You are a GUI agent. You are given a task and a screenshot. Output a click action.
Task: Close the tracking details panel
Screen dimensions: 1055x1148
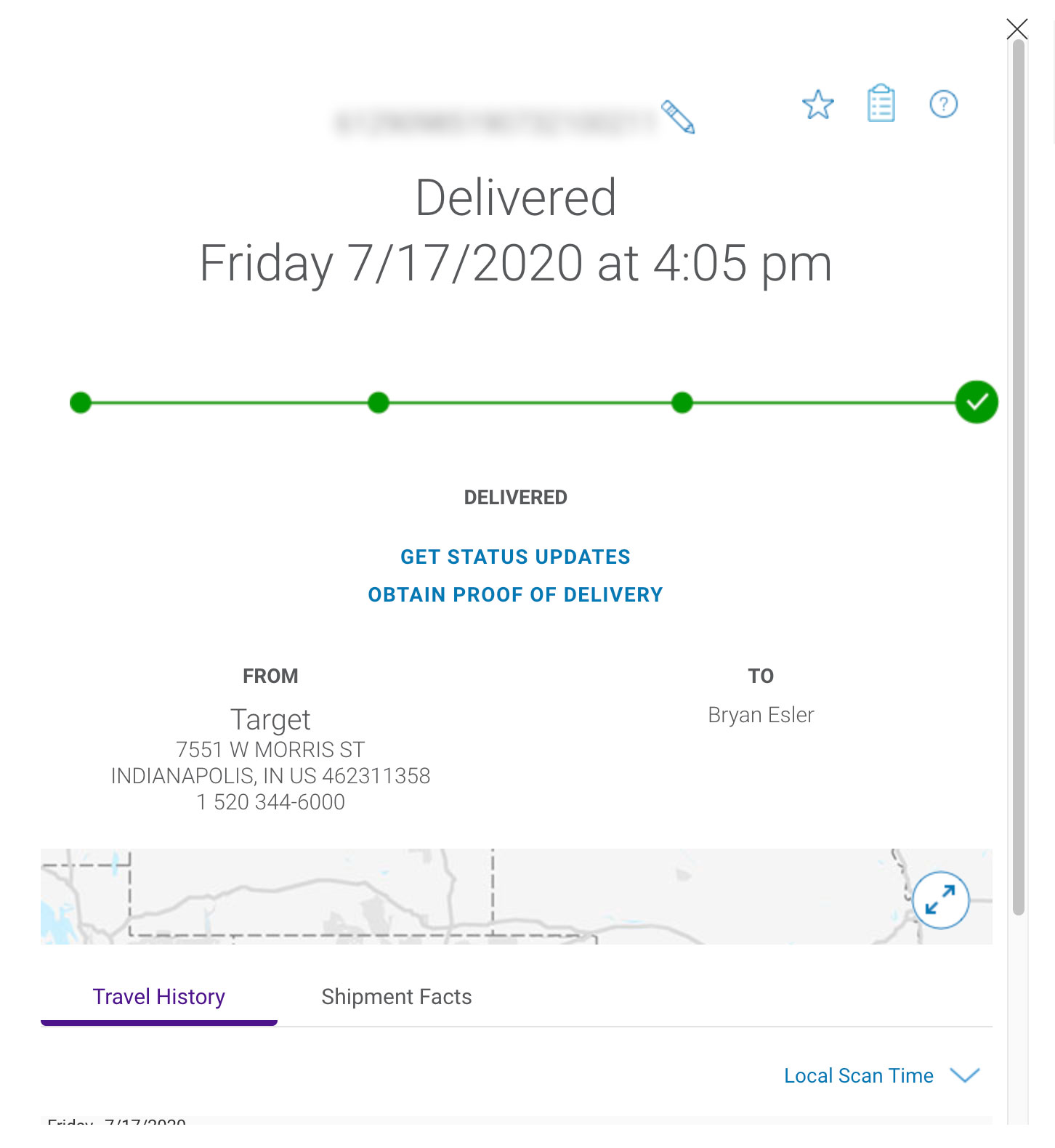[1016, 29]
